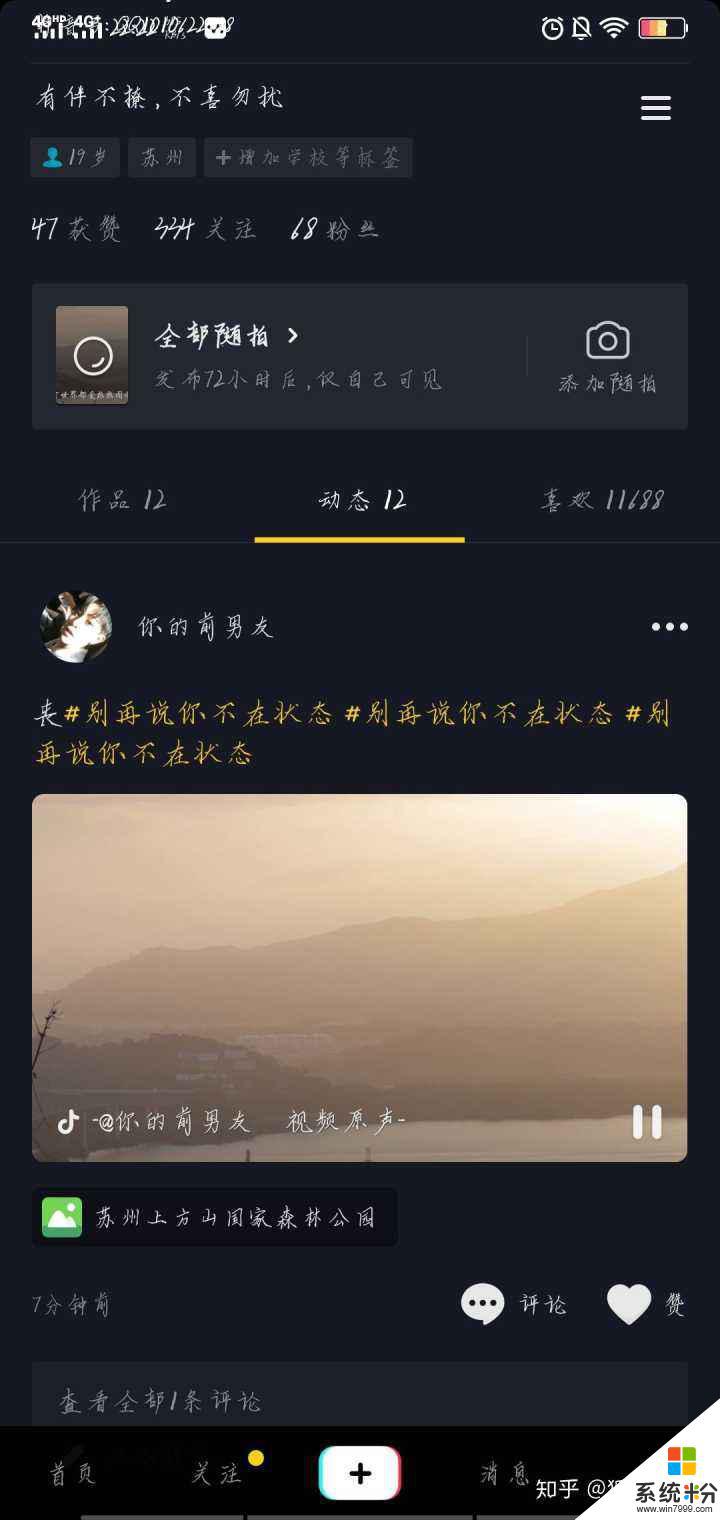Tap the plus button to create a new video
The width and height of the screenshot is (720, 1520).
(x=360, y=1472)
